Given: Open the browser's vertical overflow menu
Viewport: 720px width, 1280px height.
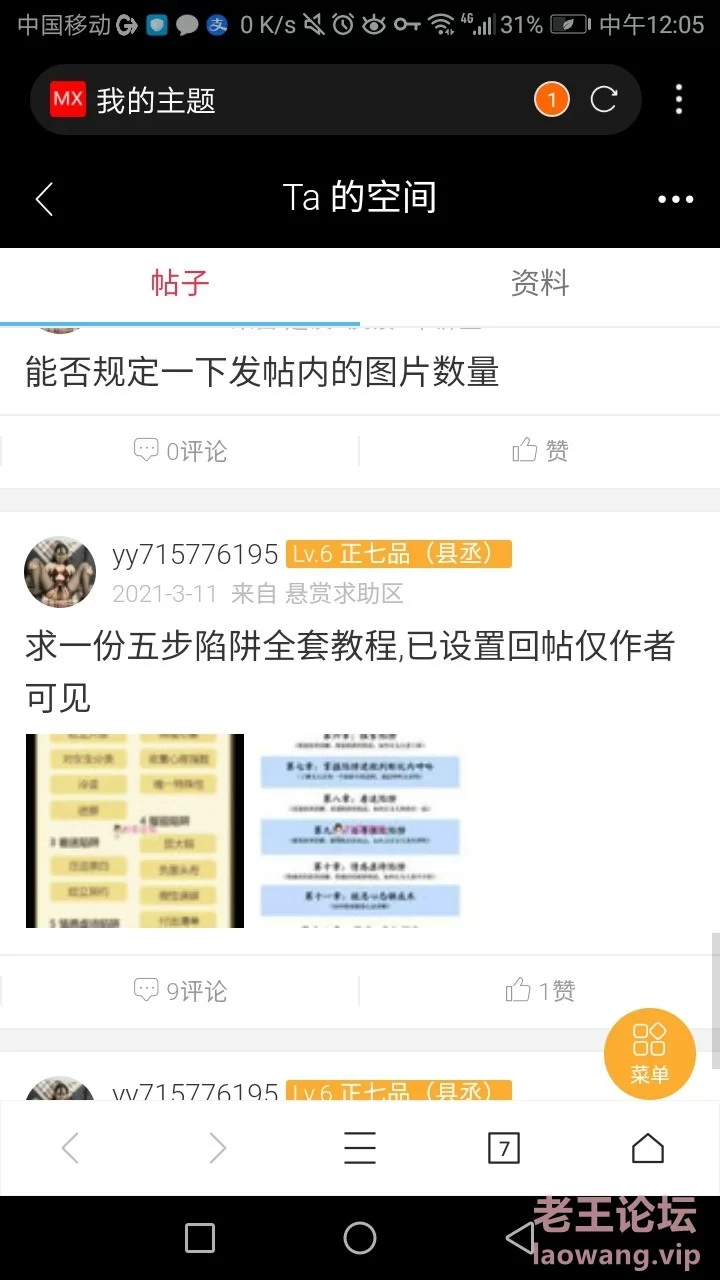Looking at the screenshot, I should point(679,100).
